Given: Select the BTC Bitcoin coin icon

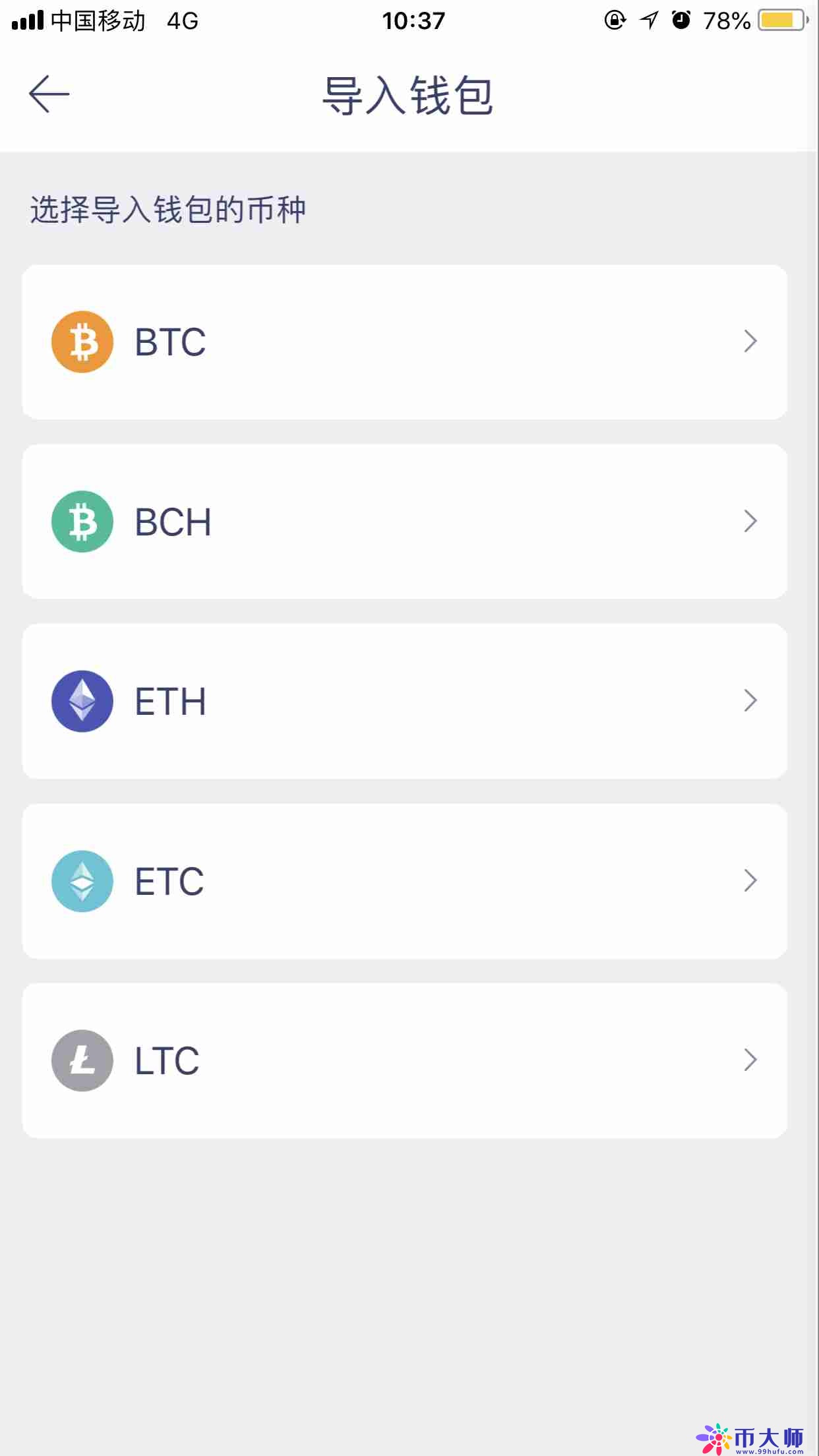Looking at the screenshot, I should tap(82, 341).
